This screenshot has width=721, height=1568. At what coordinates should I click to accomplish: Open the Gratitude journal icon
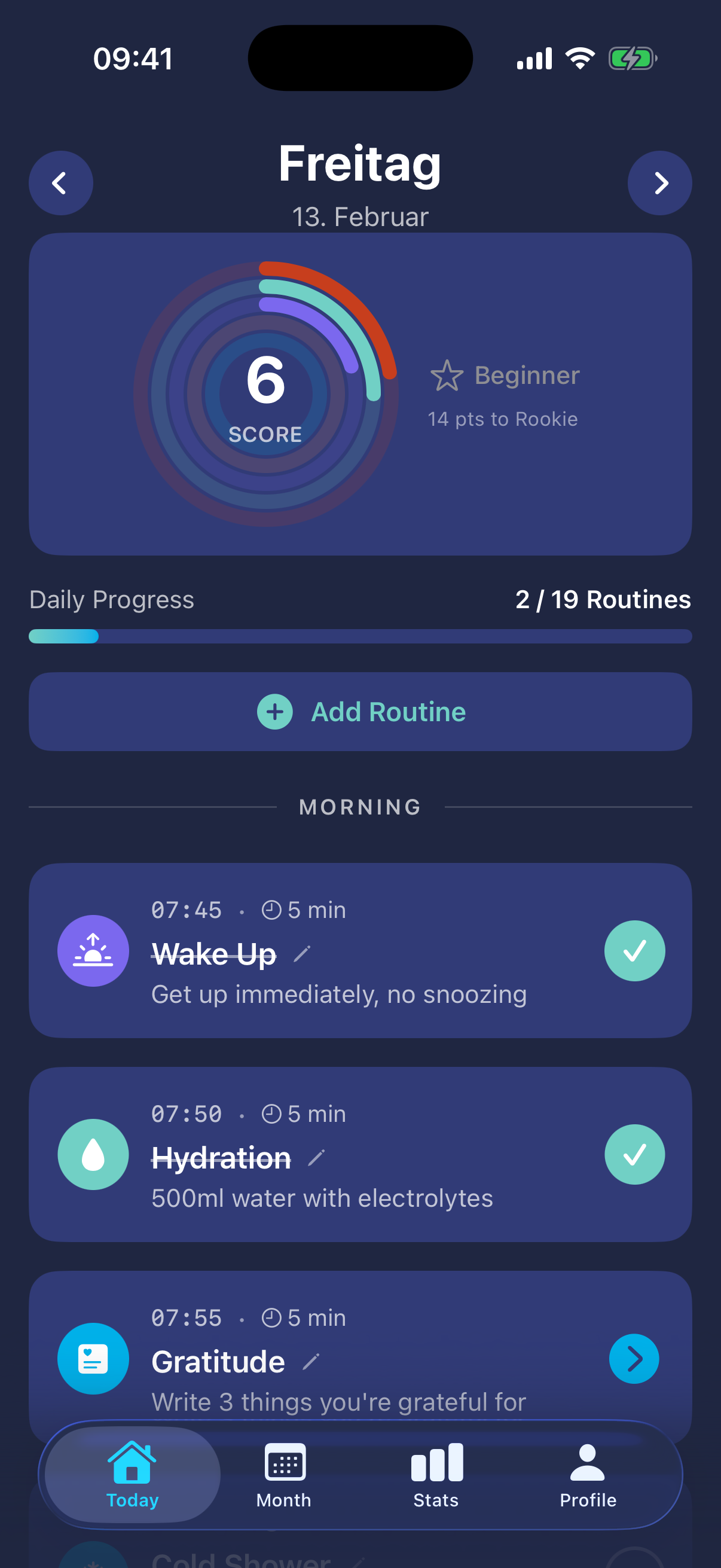(x=93, y=1358)
